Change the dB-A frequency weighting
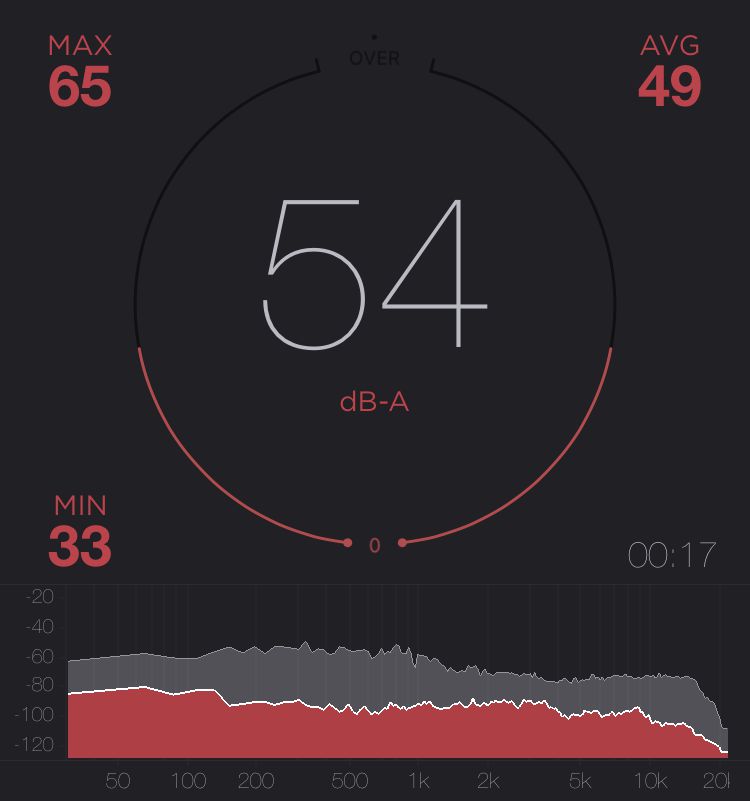Image resolution: width=750 pixels, height=801 pixels. [374, 402]
